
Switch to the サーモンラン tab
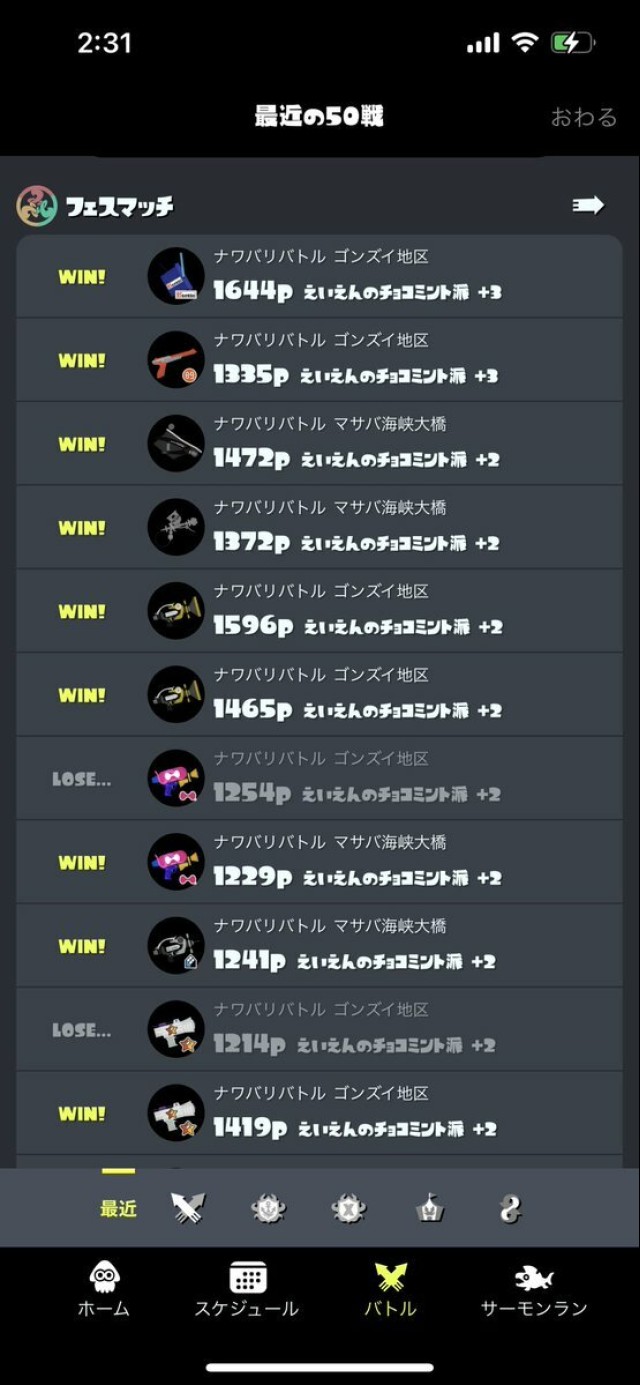click(533, 1288)
